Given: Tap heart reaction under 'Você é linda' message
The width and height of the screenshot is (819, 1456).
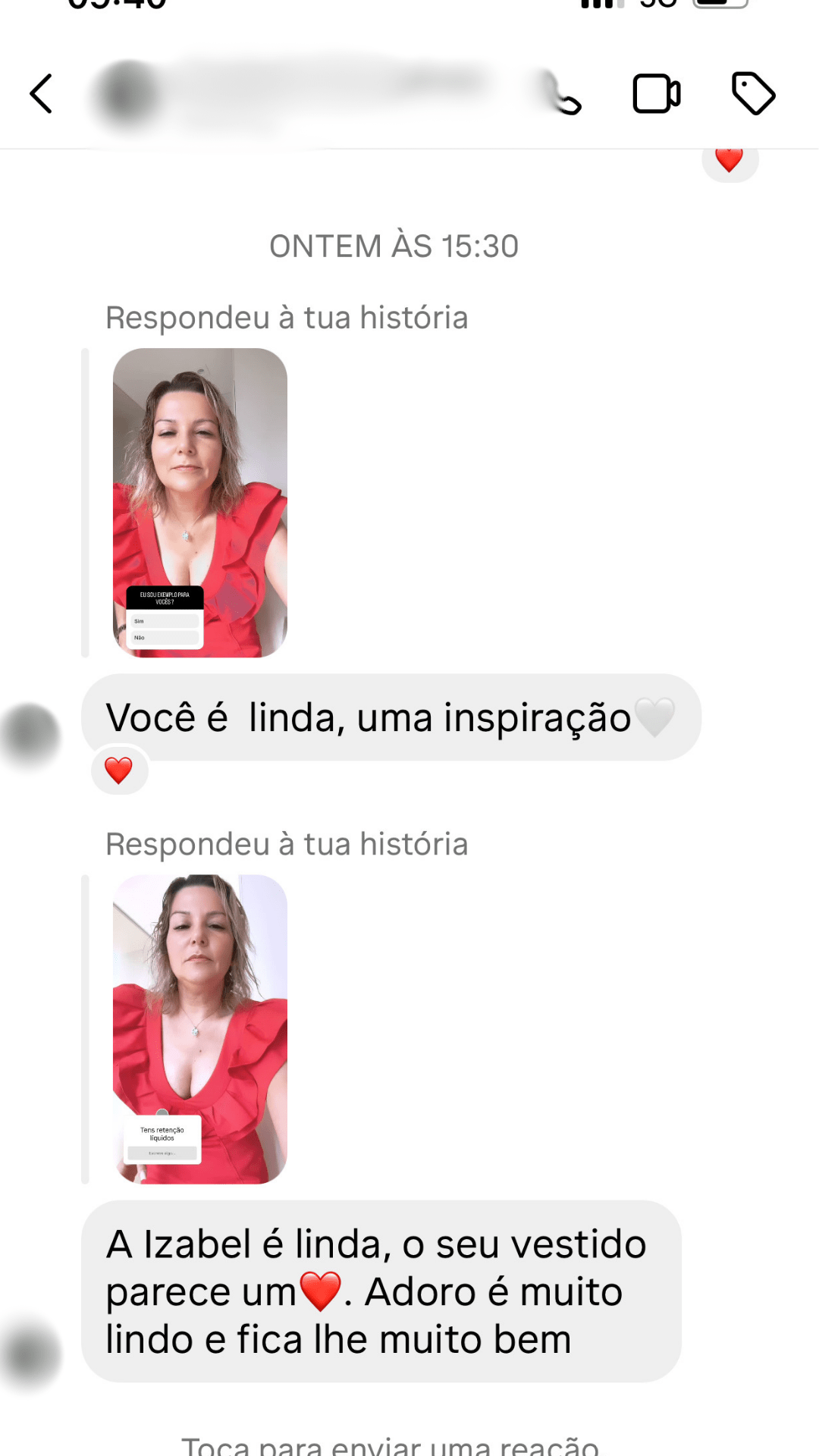Looking at the screenshot, I should point(118,770).
